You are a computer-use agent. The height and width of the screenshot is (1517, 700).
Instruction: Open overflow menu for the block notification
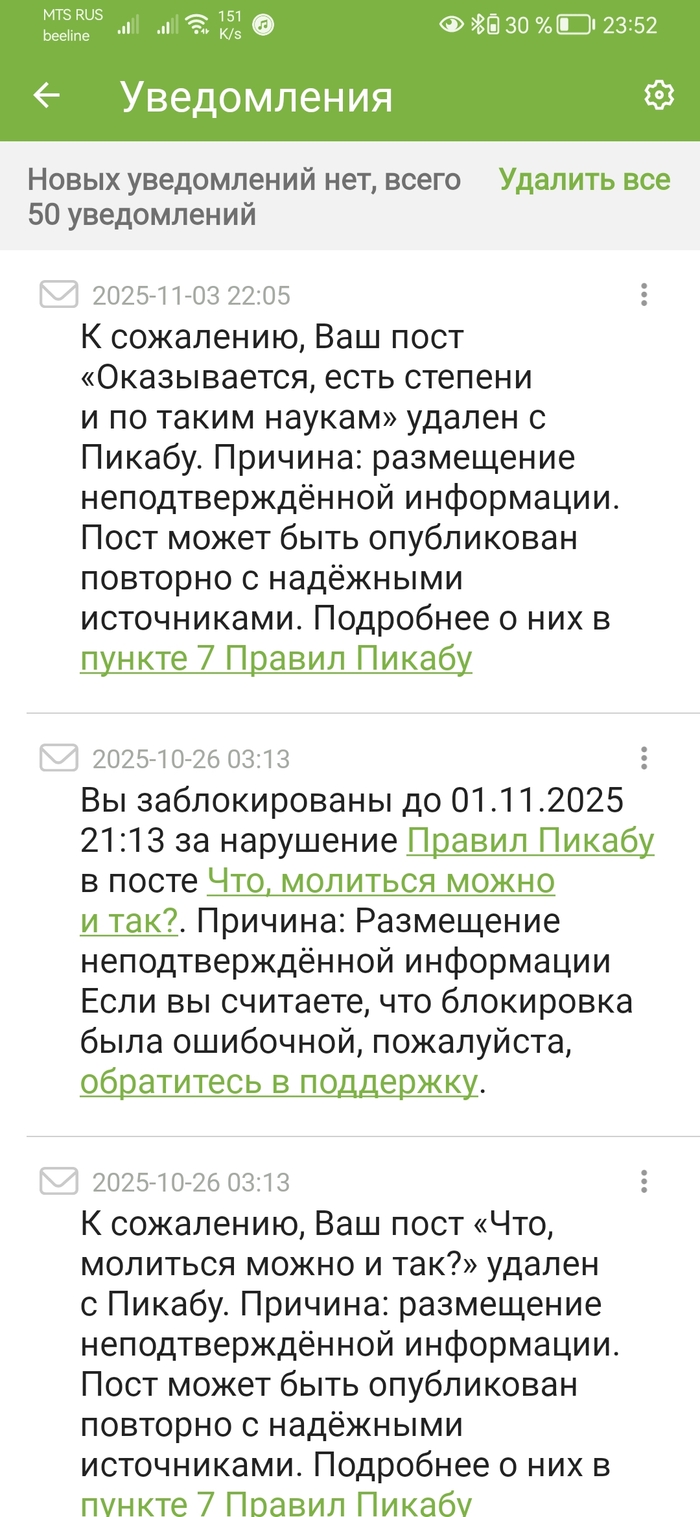tap(644, 757)
